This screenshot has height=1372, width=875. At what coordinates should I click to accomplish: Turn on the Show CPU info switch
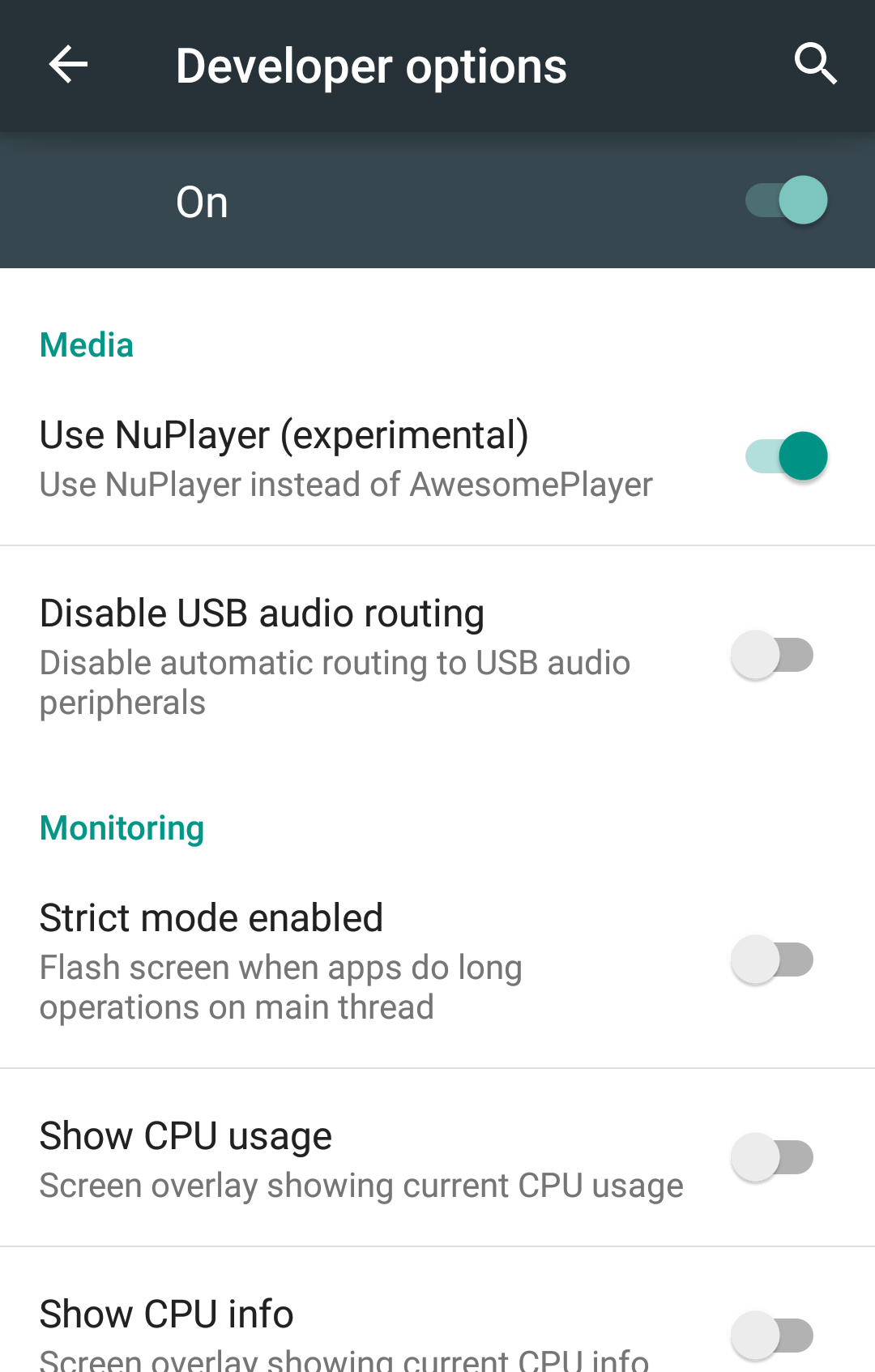[x=772, y=1335]
